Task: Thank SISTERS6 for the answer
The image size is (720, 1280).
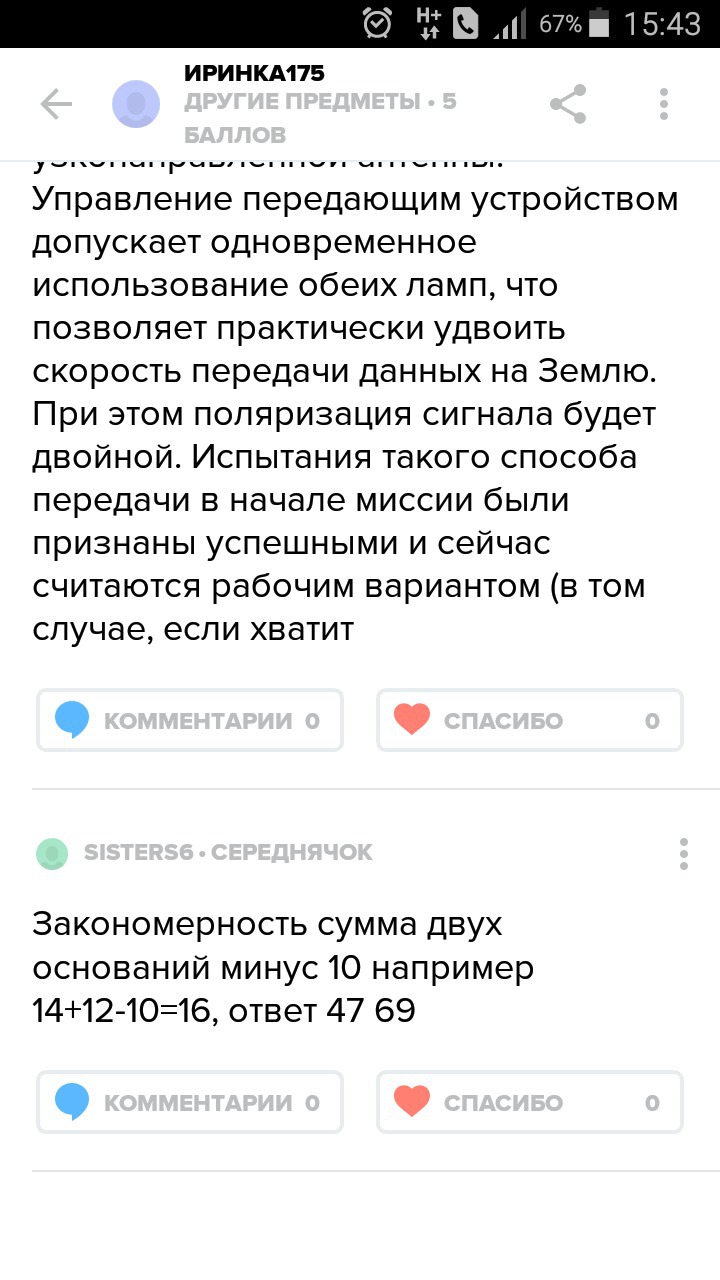Action: pyautogui.click(x=530, y=1102)
